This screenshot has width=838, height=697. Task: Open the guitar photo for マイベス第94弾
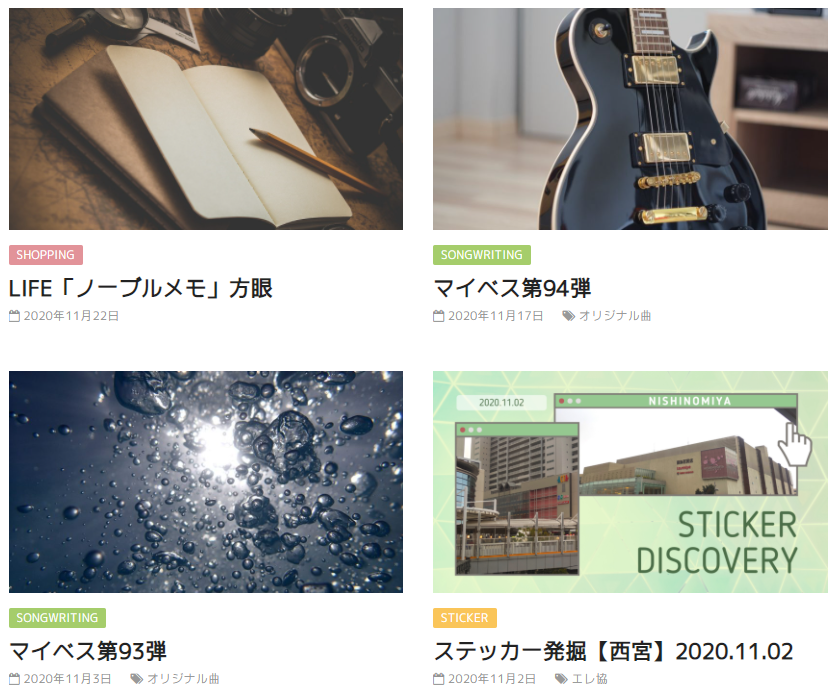coord(630,119)
